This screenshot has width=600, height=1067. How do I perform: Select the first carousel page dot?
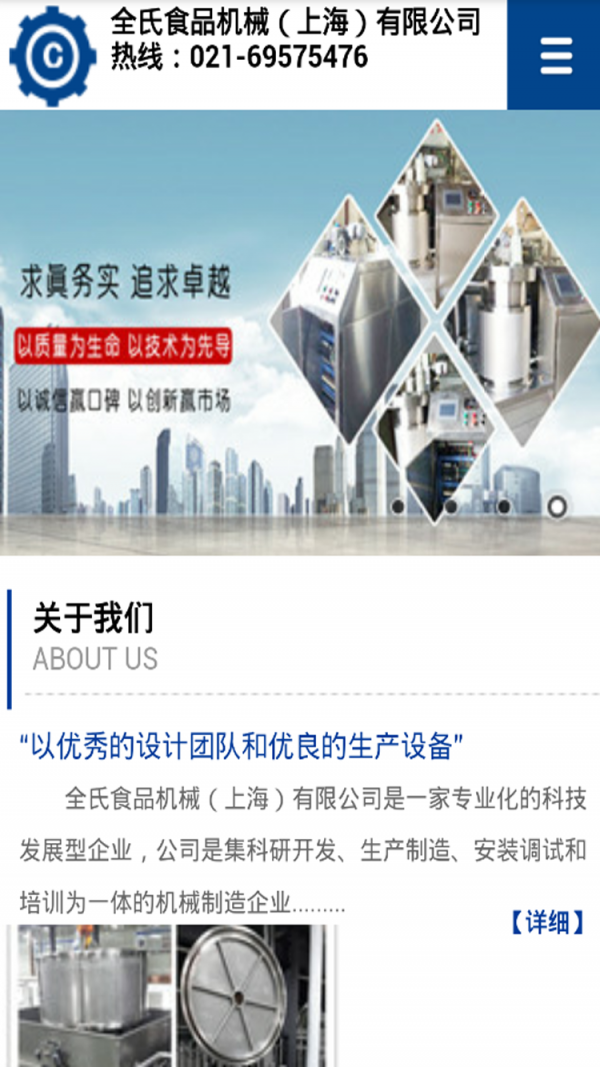[x=398, y=506]
